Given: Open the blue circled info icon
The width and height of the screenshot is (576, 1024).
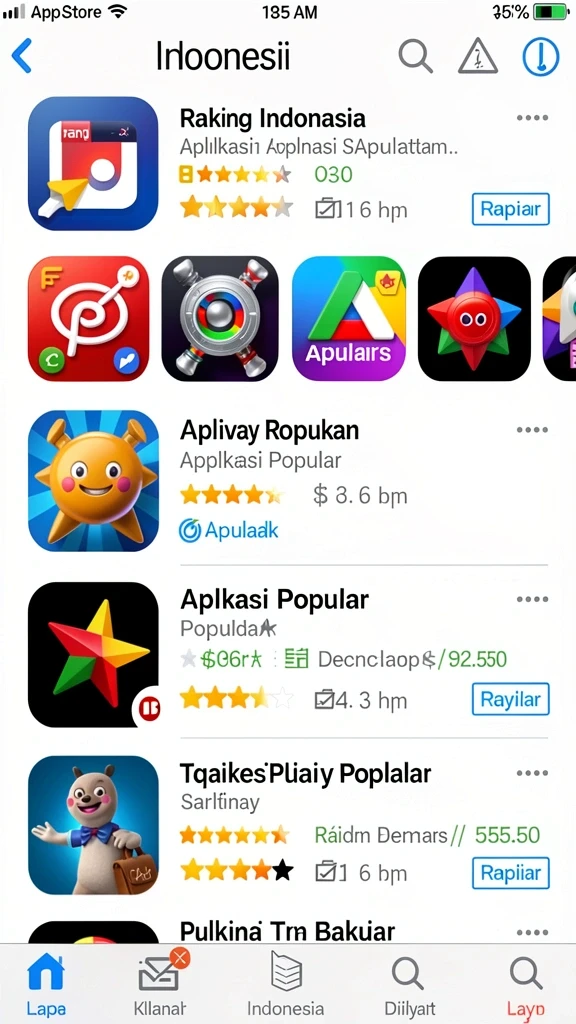Looking at the screenshot, I should (x=541, y=56).
